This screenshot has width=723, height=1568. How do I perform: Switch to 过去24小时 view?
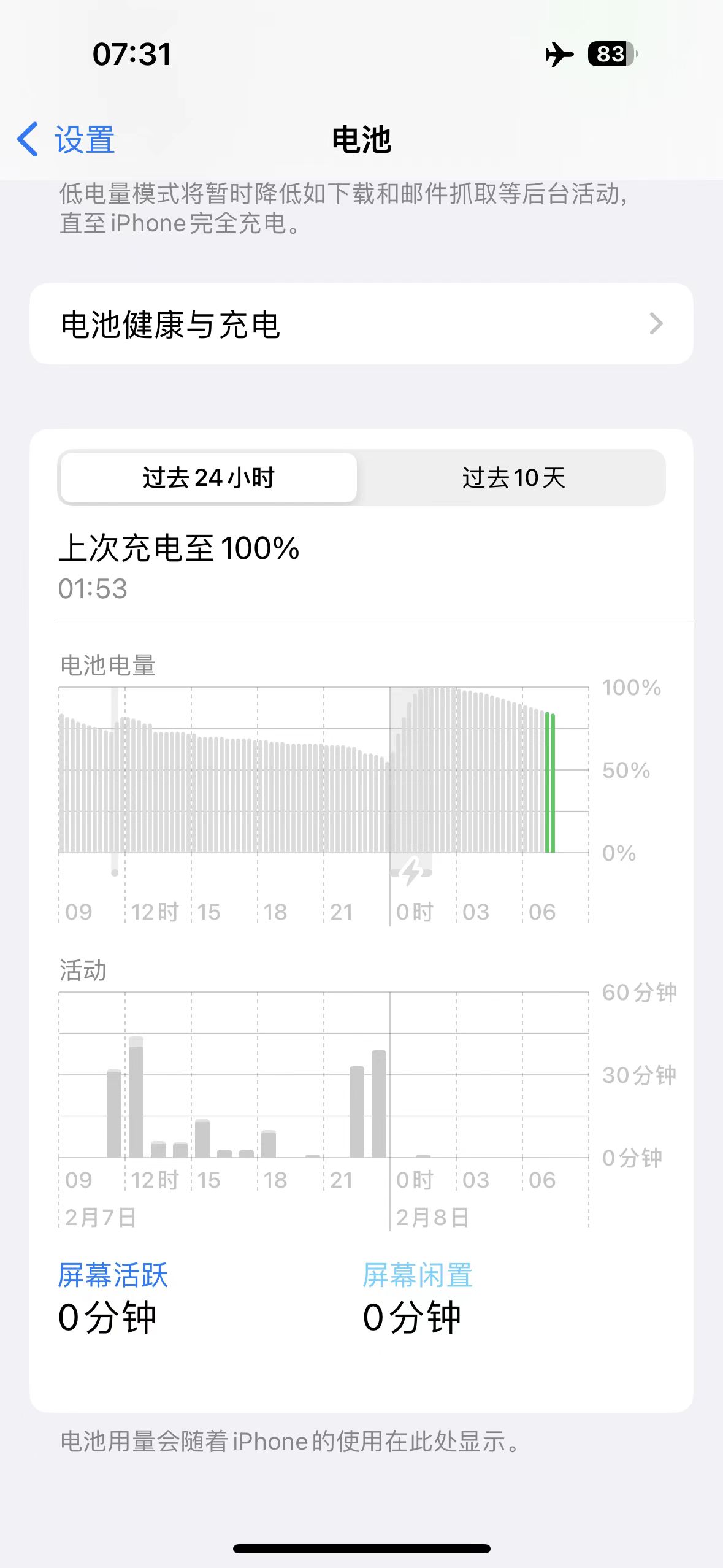coord(208,478)
